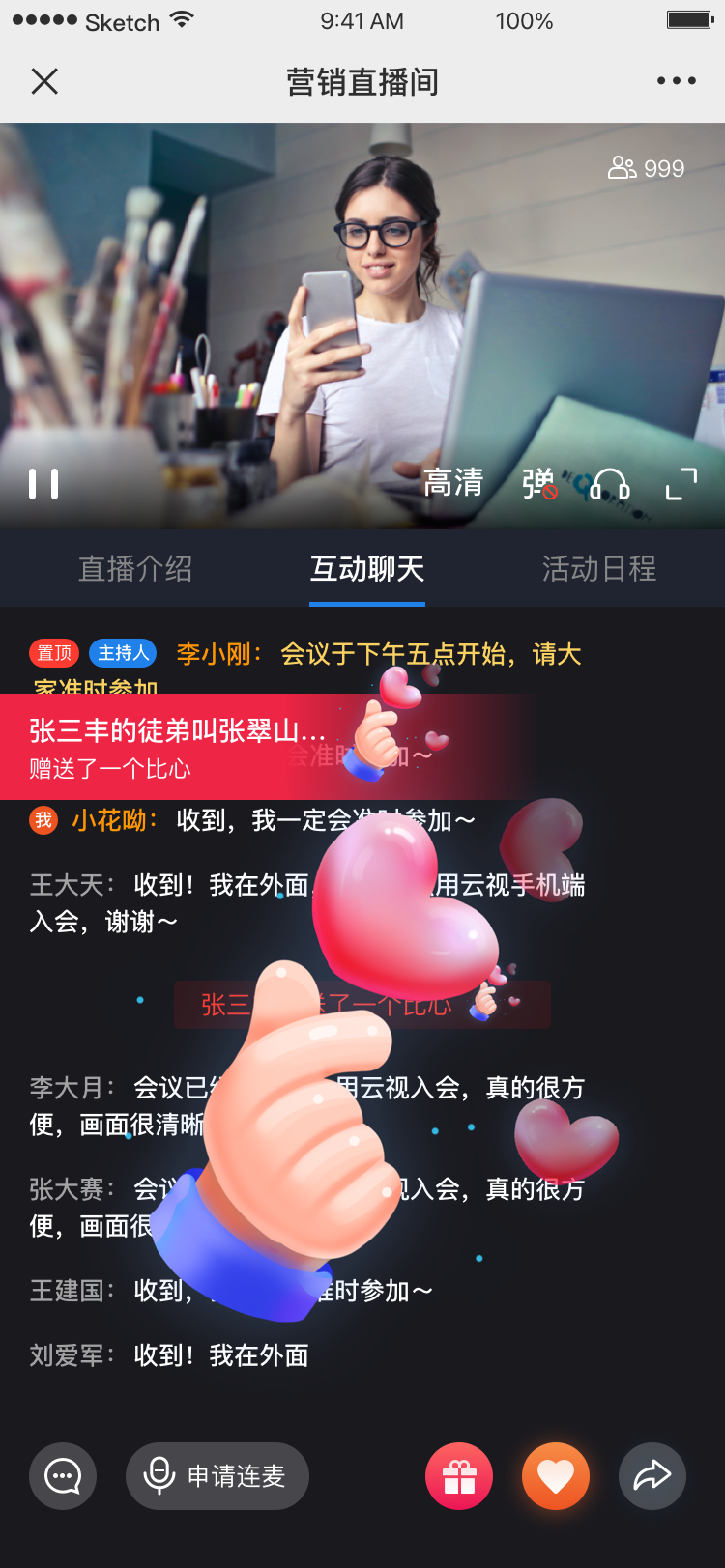The height and width of the screenshot is (1568, 725).
Task: Share this live stream
Action: click(652, 1476)
